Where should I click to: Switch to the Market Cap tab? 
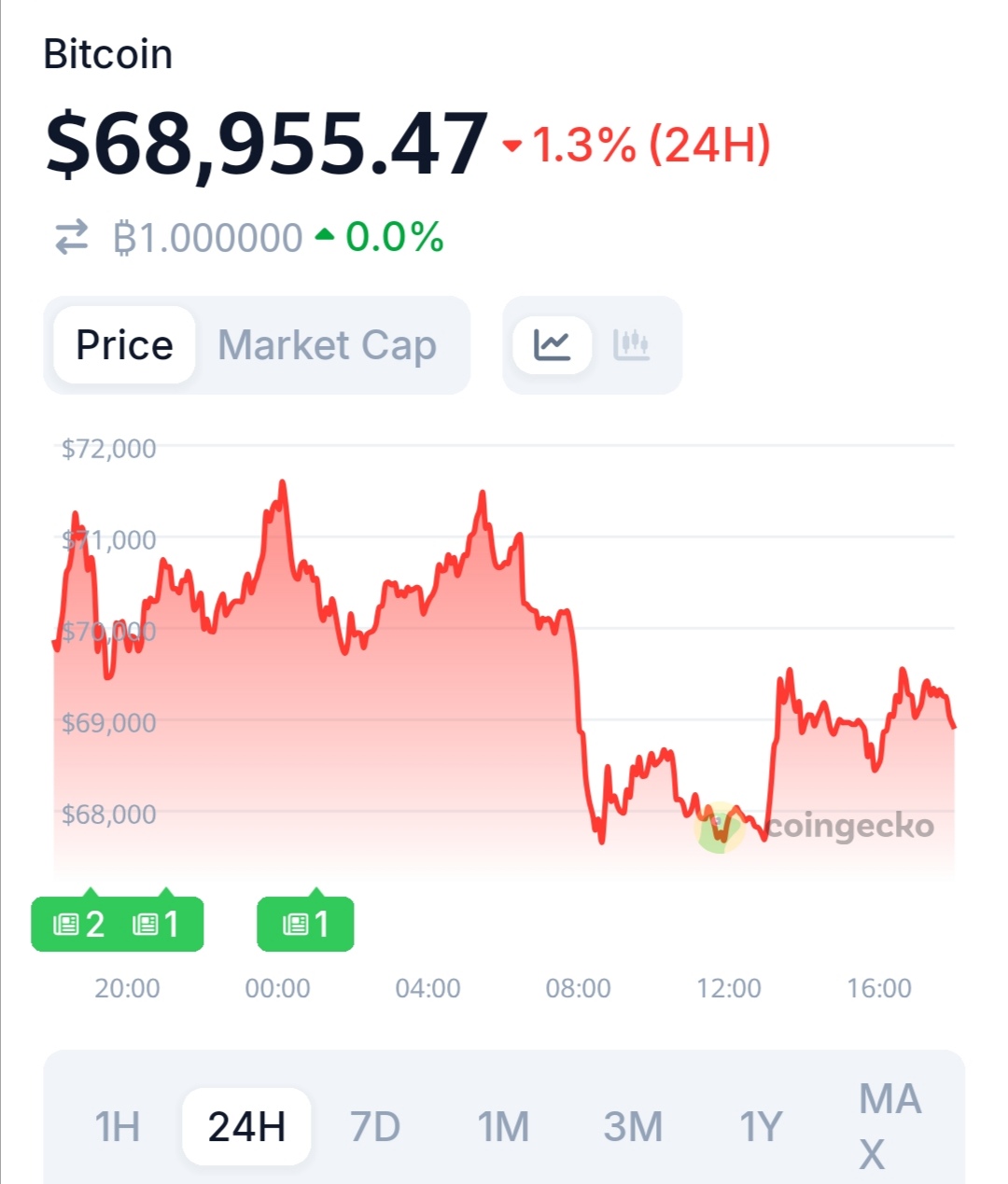coord(327,345)
